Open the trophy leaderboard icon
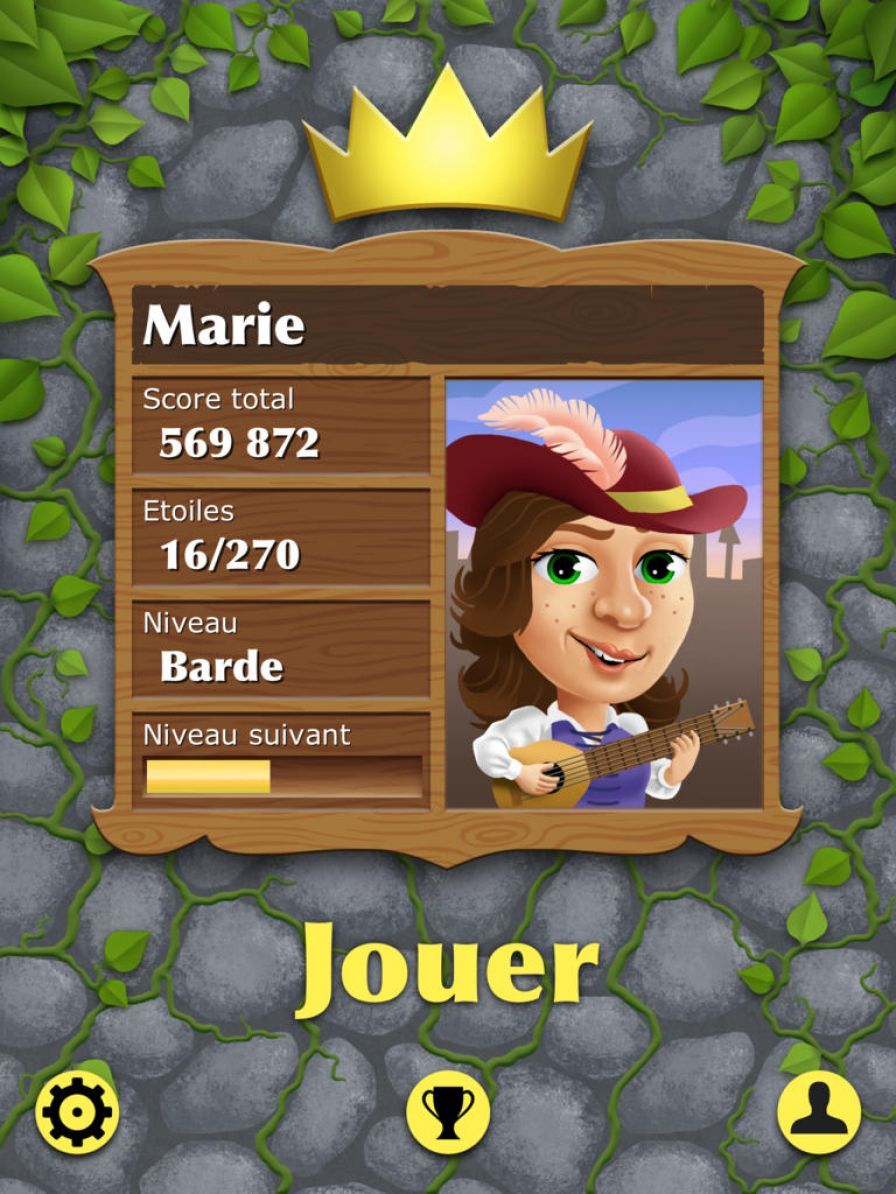This screenshot has height=1194, width=896. point(447,1112)
